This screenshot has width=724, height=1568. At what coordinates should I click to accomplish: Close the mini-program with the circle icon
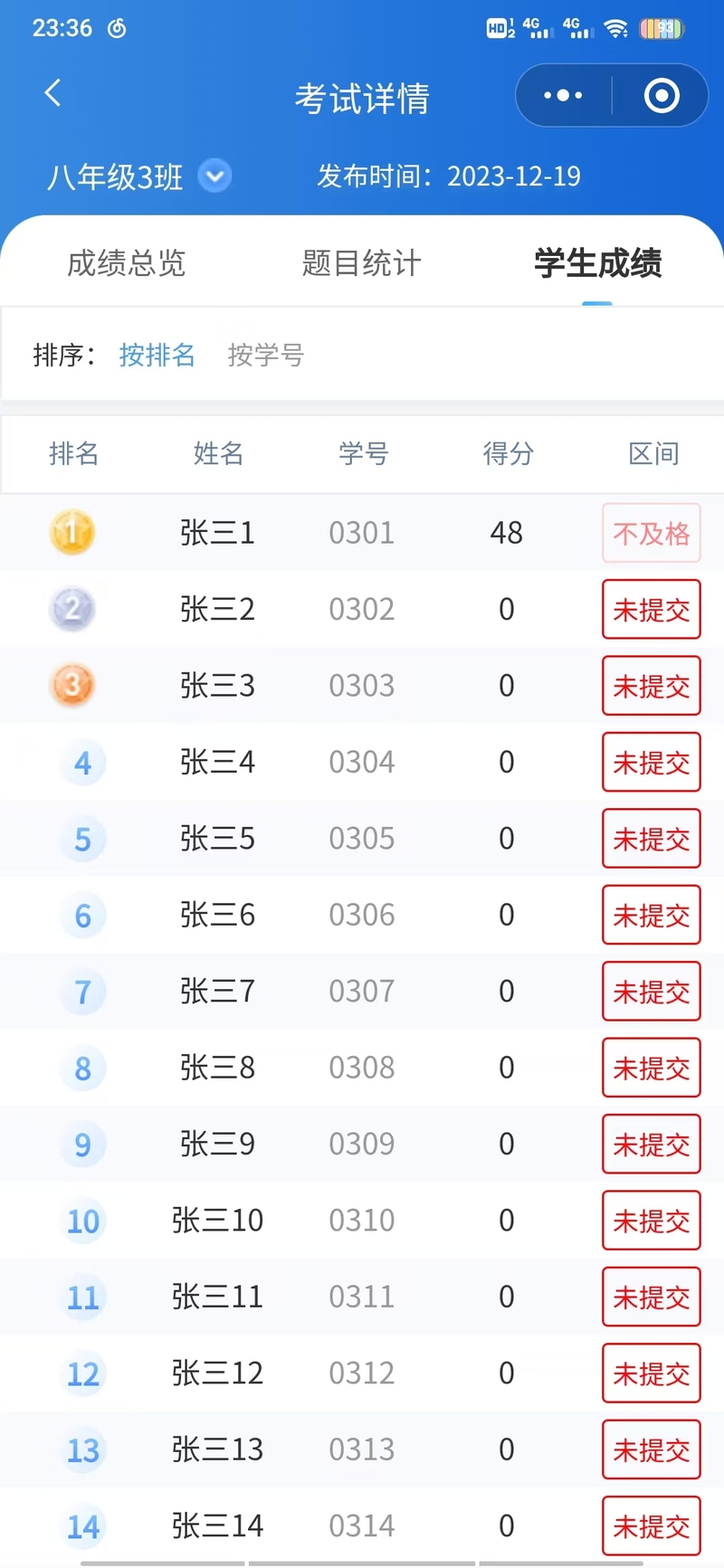coord(662,95)
